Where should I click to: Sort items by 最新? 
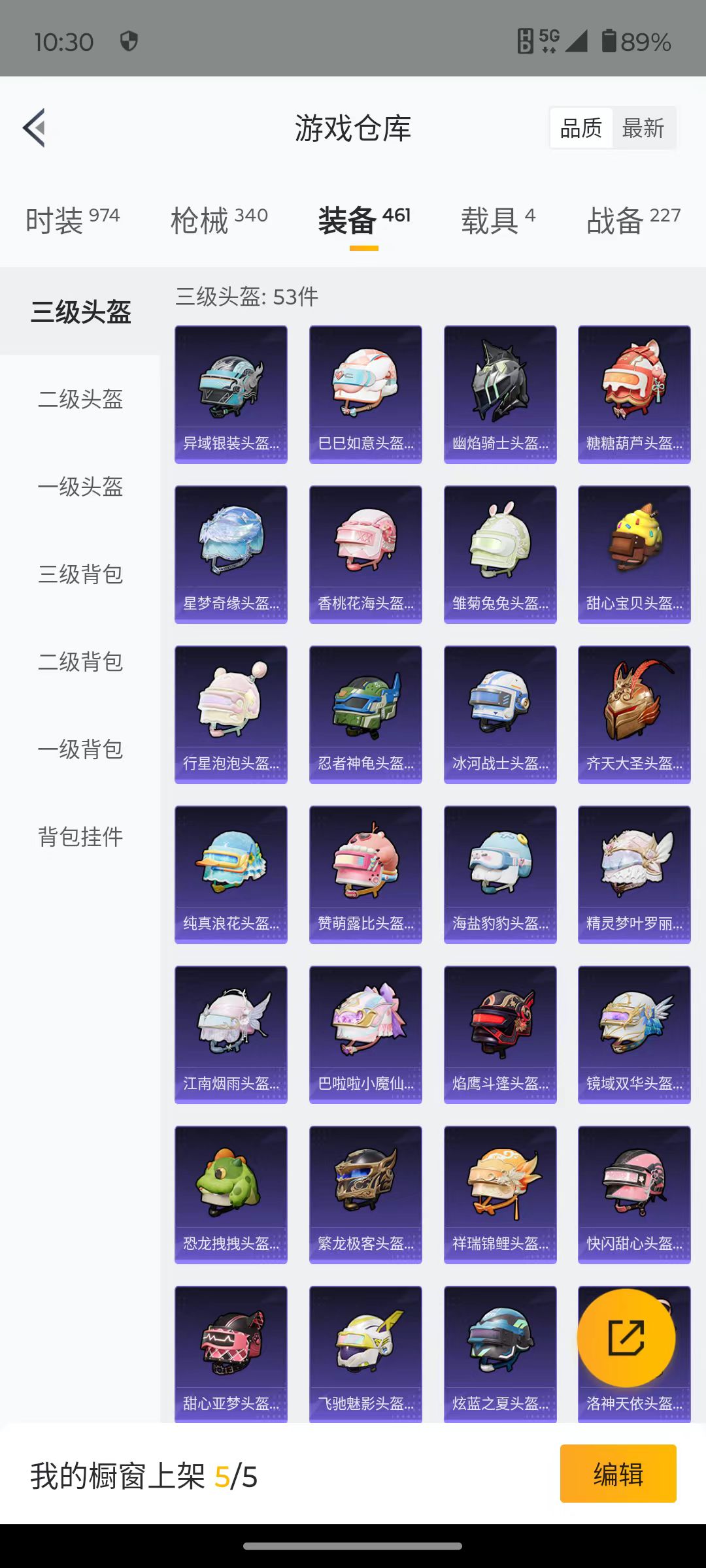coord(643,128)
